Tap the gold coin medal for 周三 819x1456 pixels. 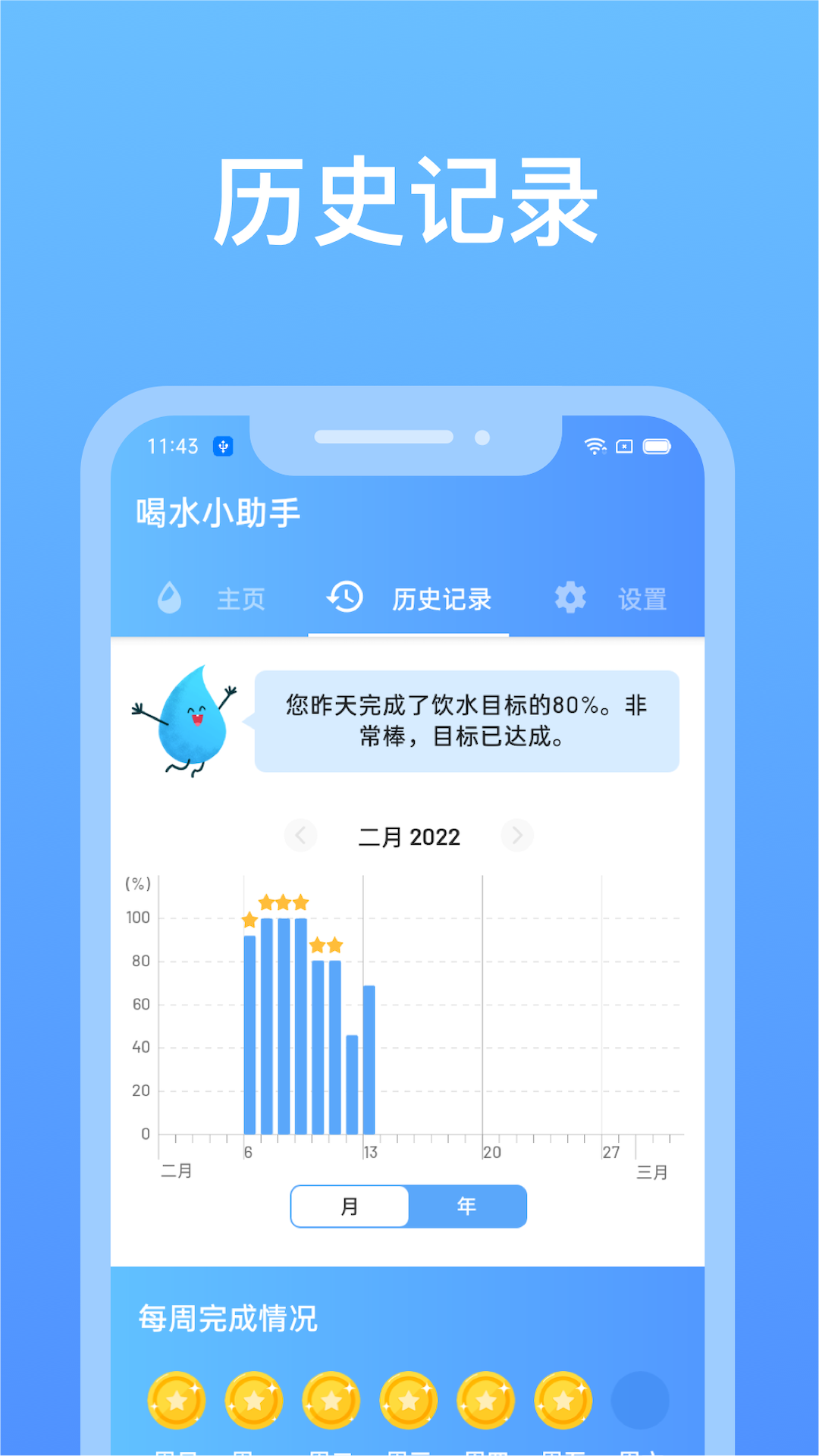click(406, 1399)
